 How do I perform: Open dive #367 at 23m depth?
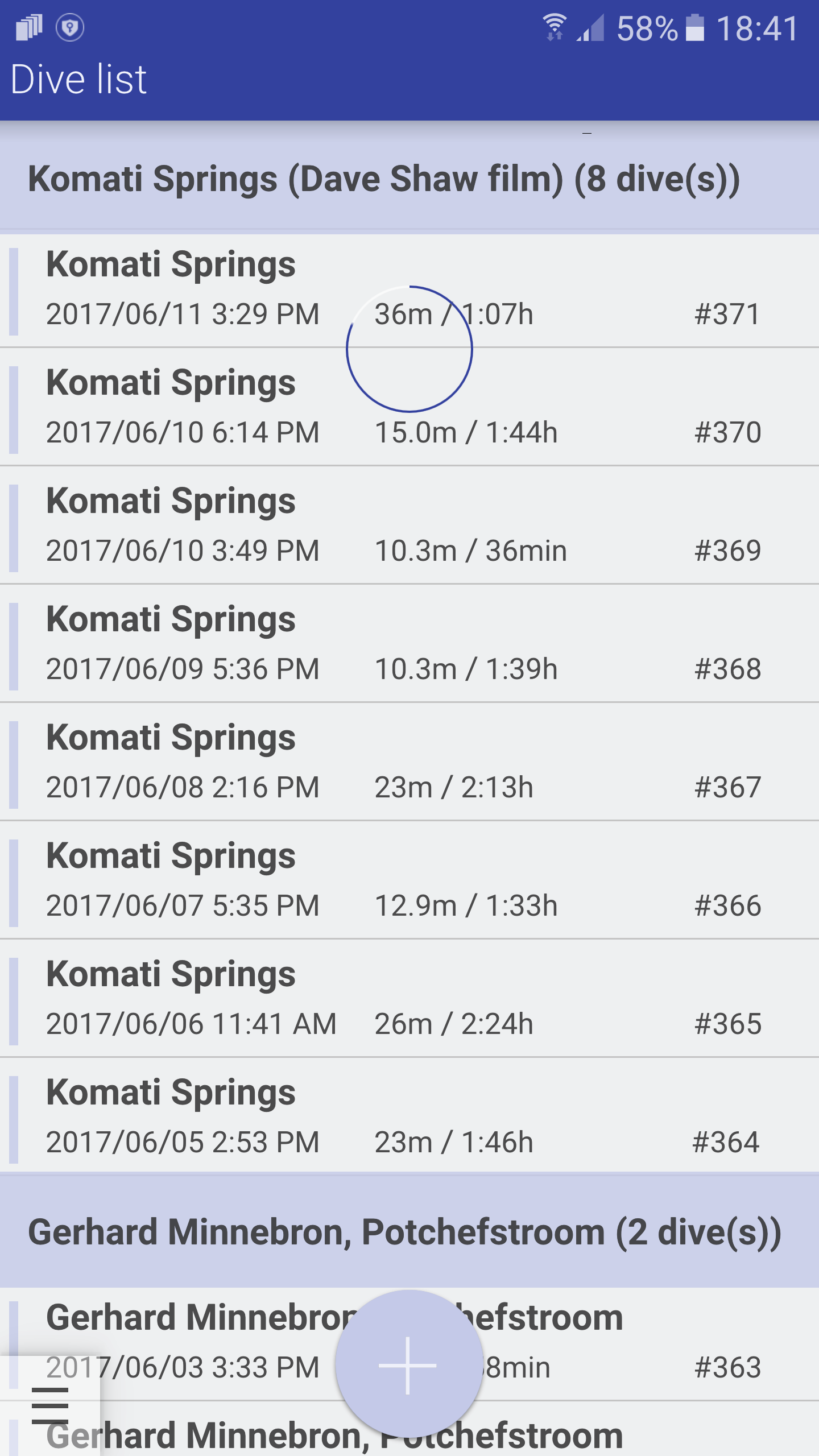click(x=409, y=763)
